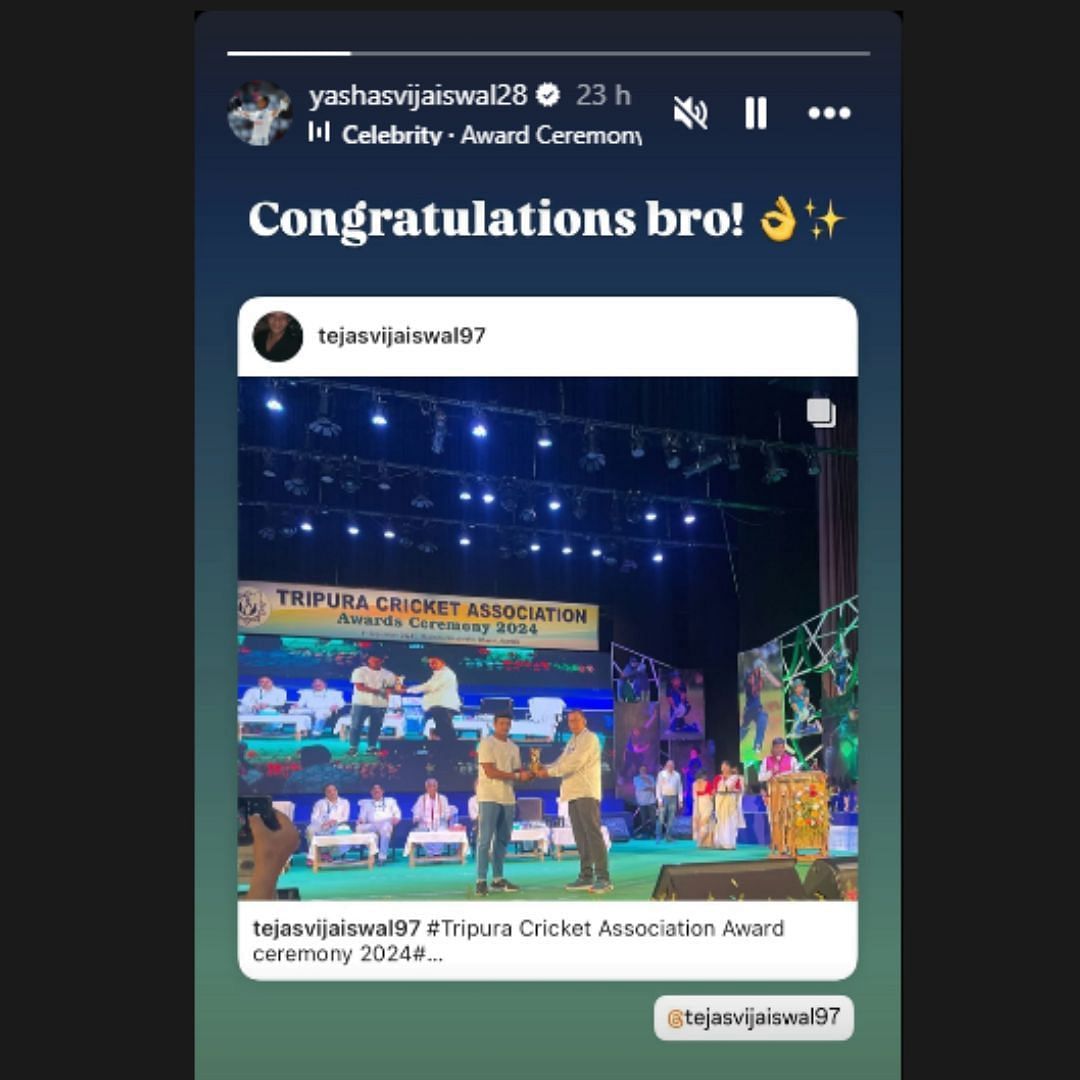Pause the story playback

[756, 113]
